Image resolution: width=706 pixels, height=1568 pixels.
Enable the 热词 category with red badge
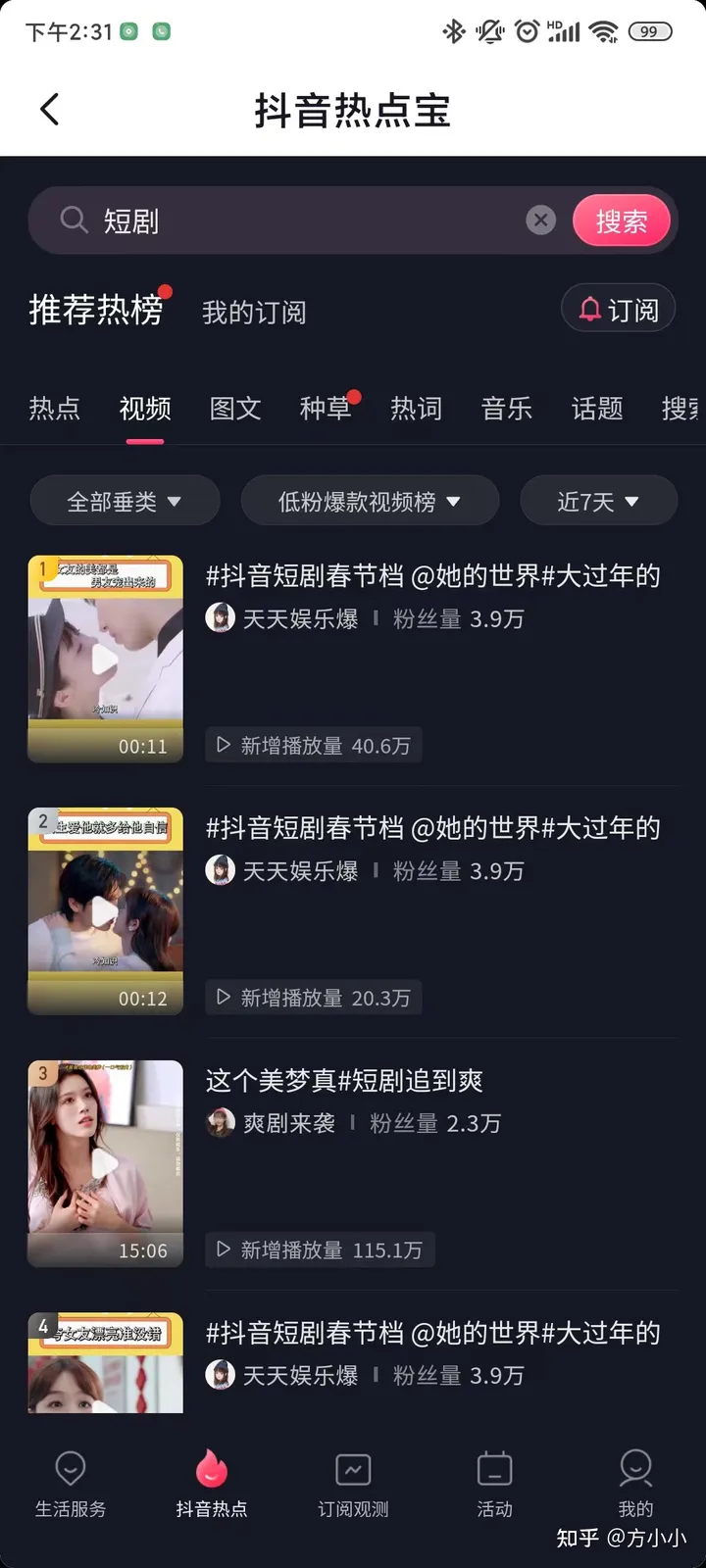[x=416, y=409]
